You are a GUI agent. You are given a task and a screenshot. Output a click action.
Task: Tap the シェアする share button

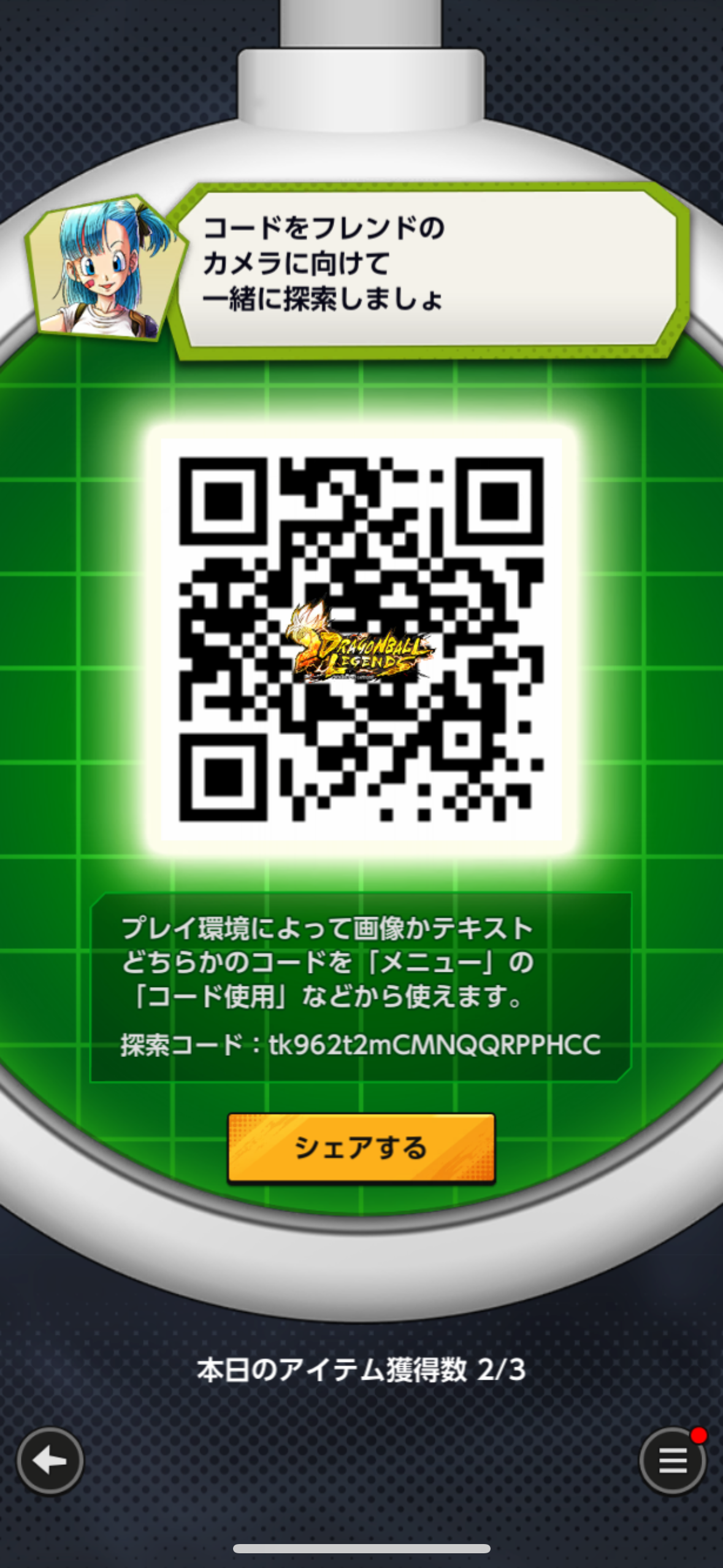pyautogui.click(x=361, y=1147)
